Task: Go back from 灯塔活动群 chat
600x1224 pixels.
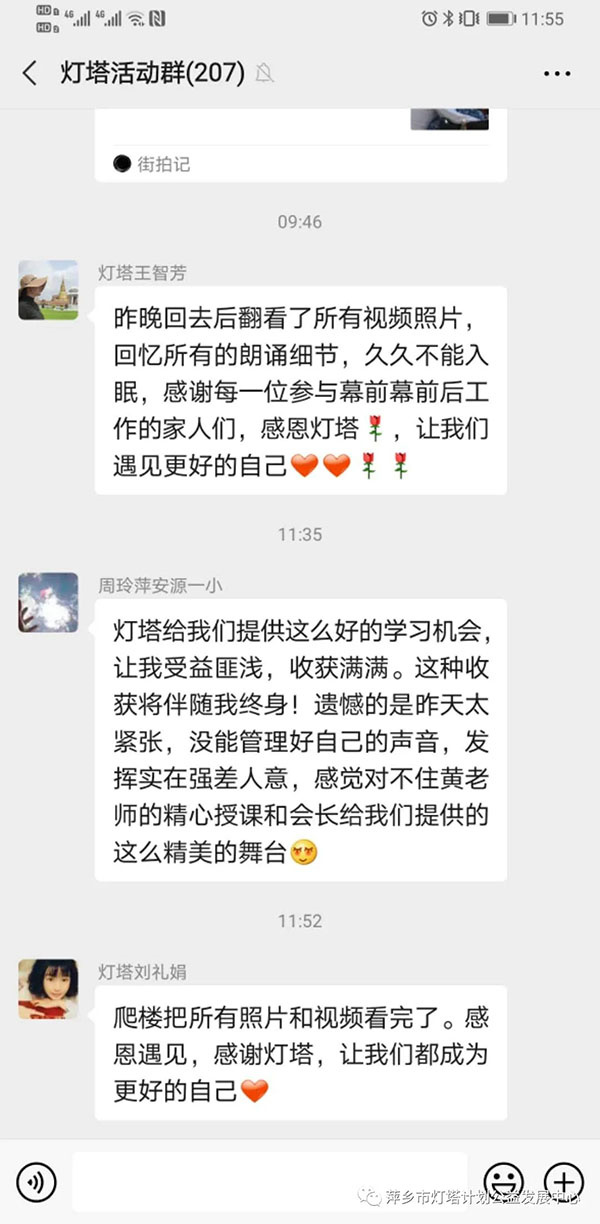Action: coord(29,73)
